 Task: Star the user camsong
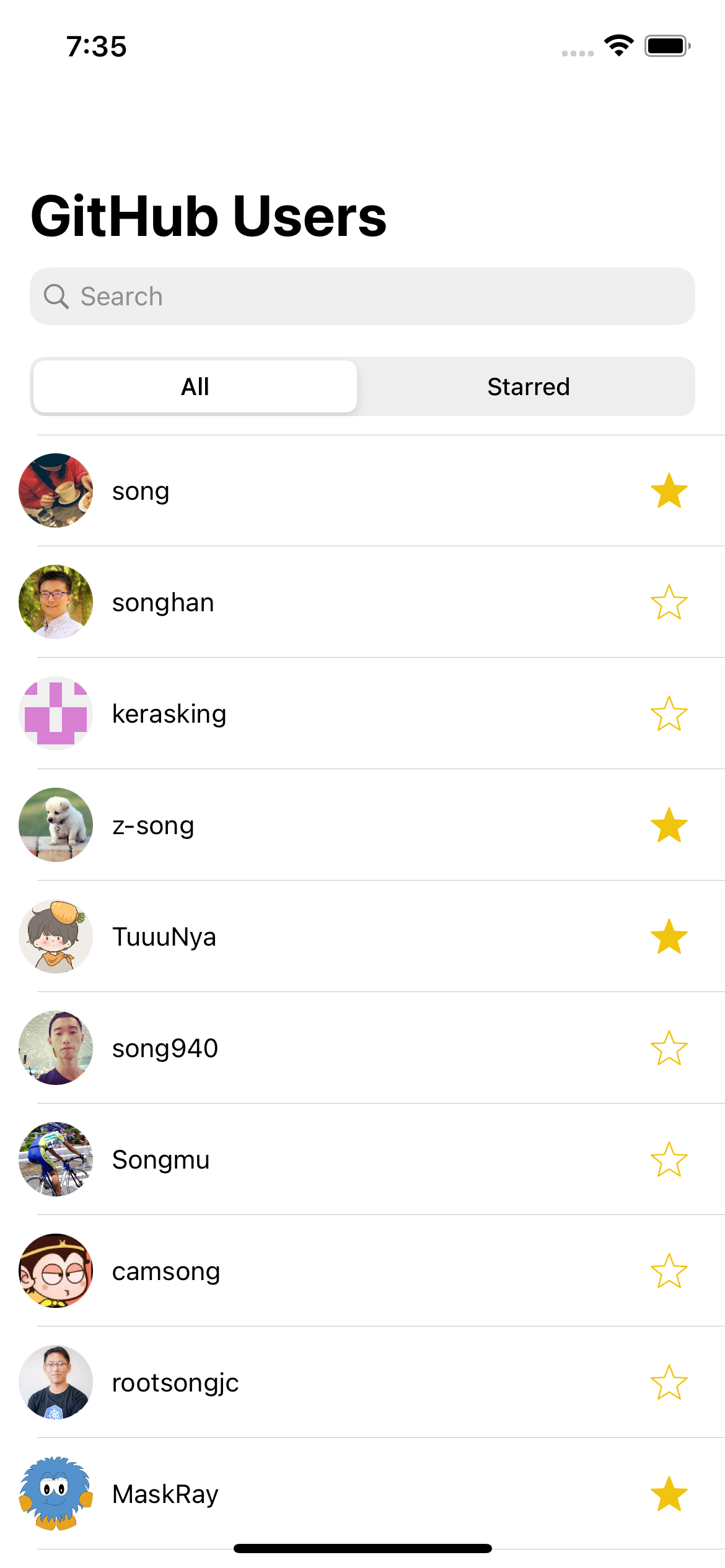tap(670, 1271)
